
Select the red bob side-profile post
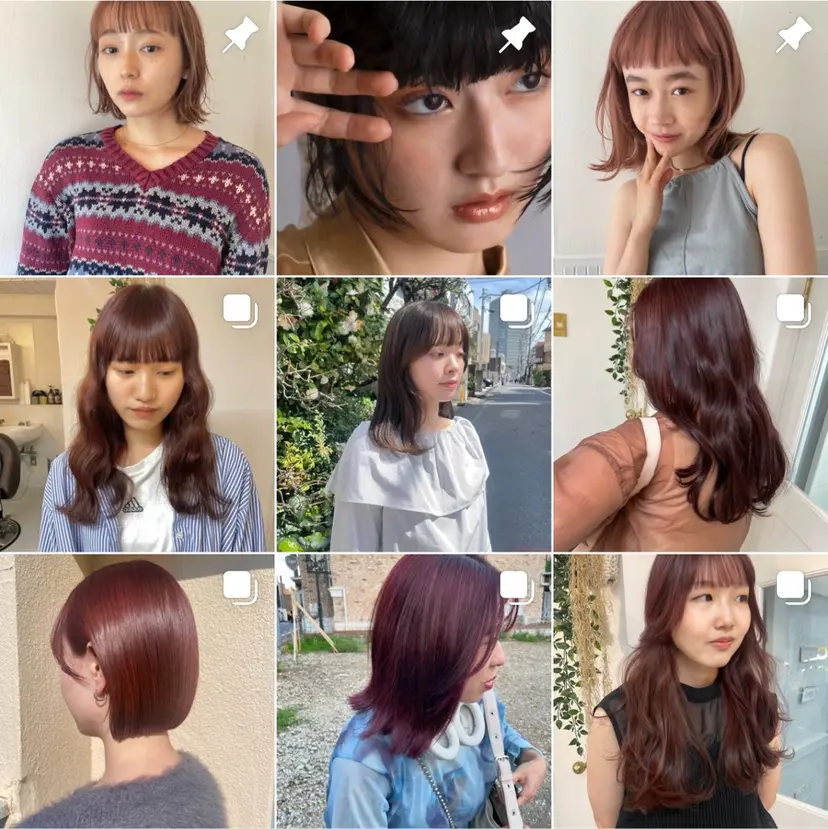click(137, 692)
